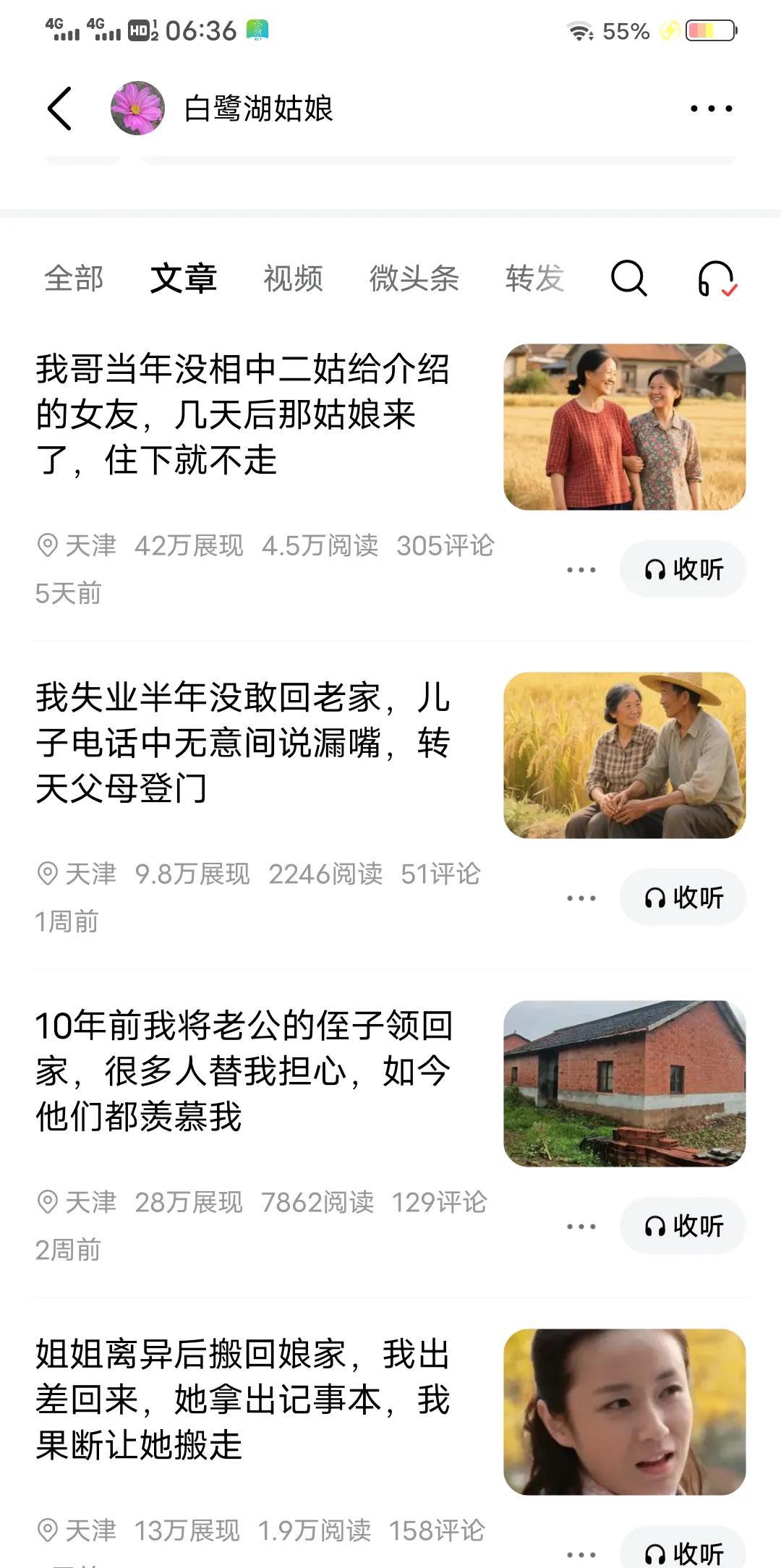
Task: Open the headphone listening playlist icon
Action: click(x=716, y=278)
